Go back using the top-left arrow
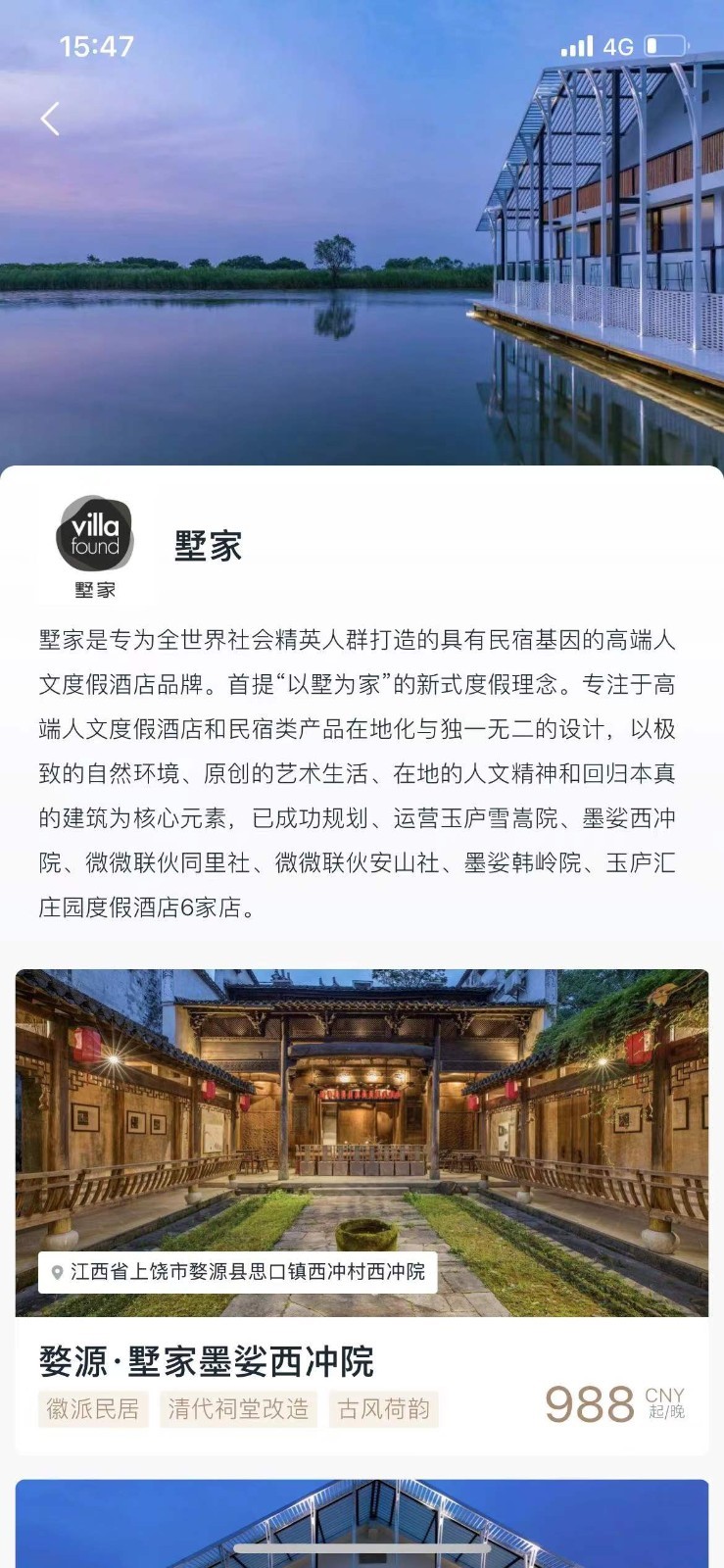Screen dimensions: 724x1568 coord(50,119)
